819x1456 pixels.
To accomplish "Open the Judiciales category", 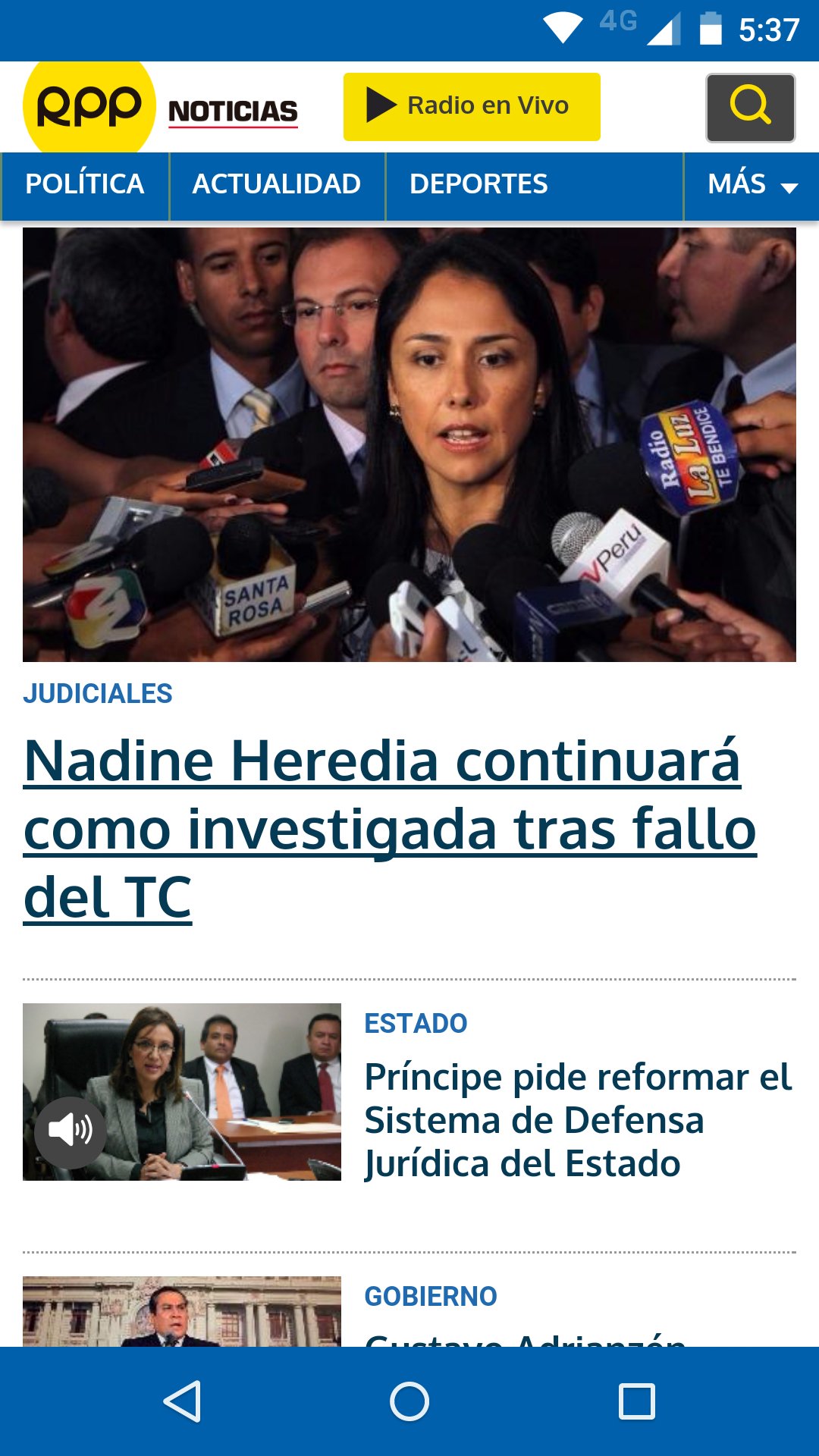I will pyautogui.click(x=98, y=693).
